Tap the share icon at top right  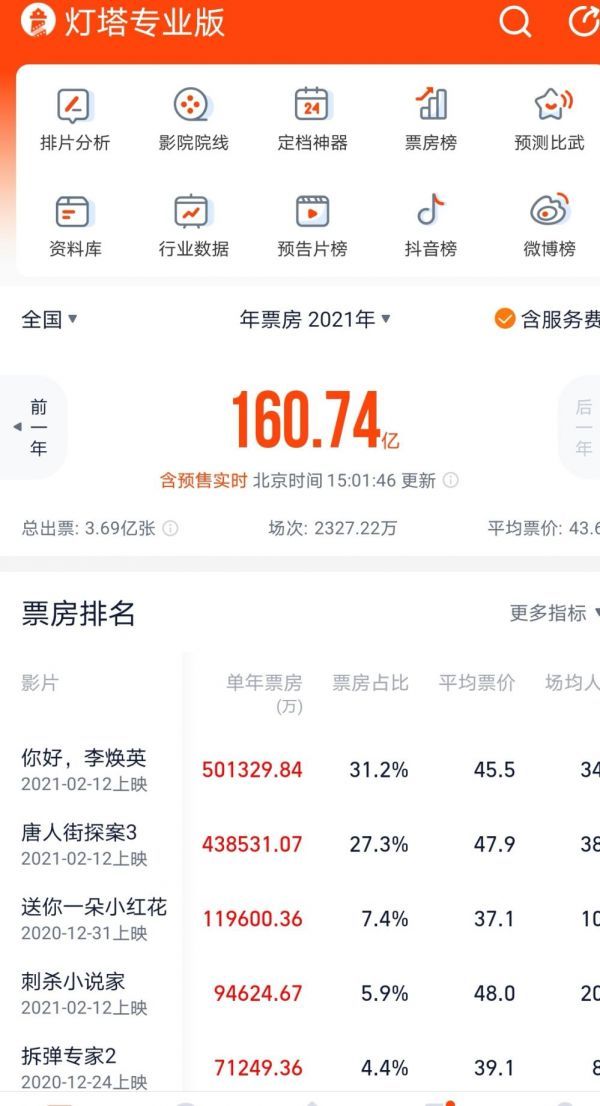click(584, 21)
